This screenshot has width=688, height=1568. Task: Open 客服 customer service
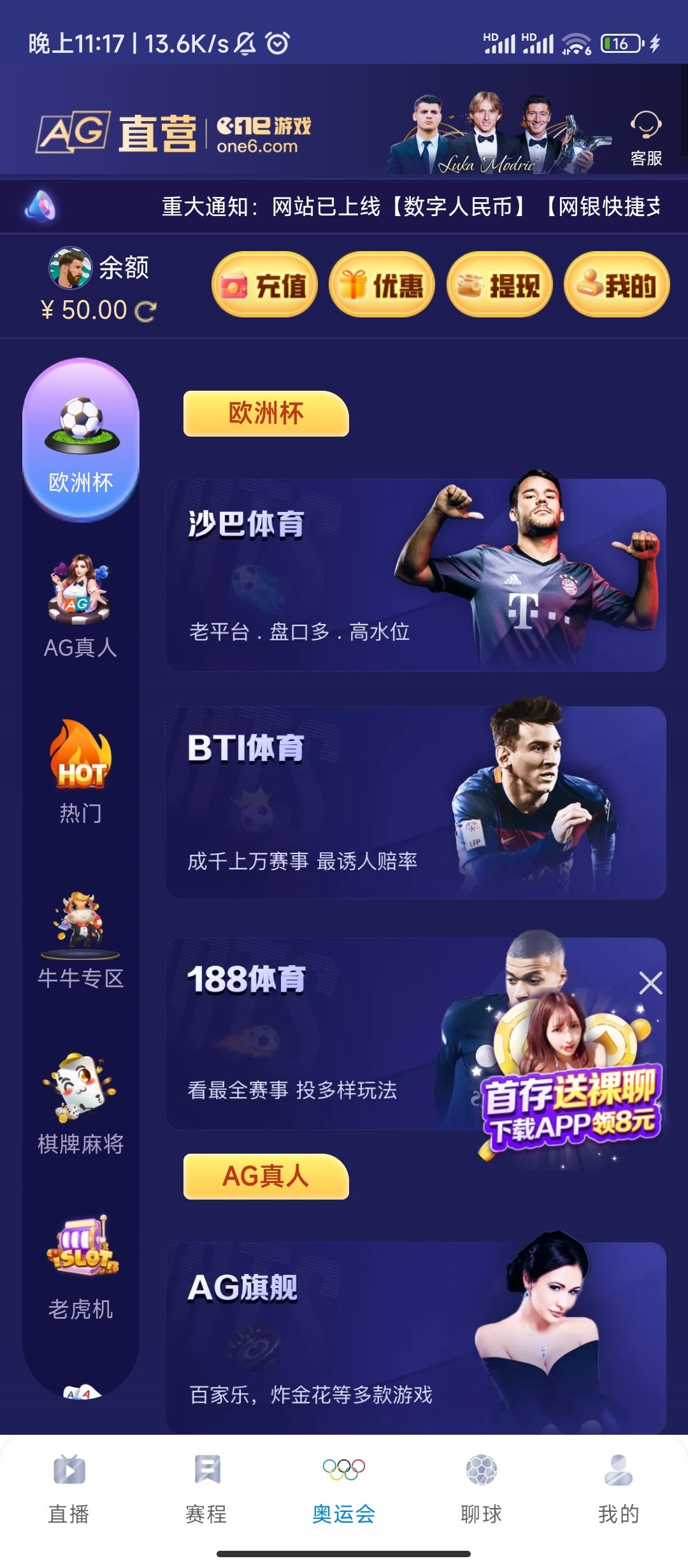[645, 137]
